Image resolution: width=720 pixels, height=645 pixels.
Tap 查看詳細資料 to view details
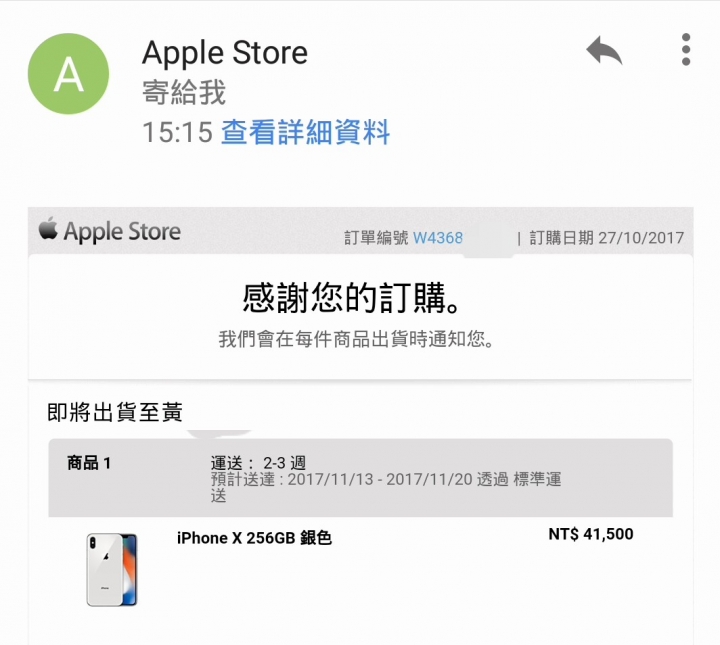click(x=305, y=132)
